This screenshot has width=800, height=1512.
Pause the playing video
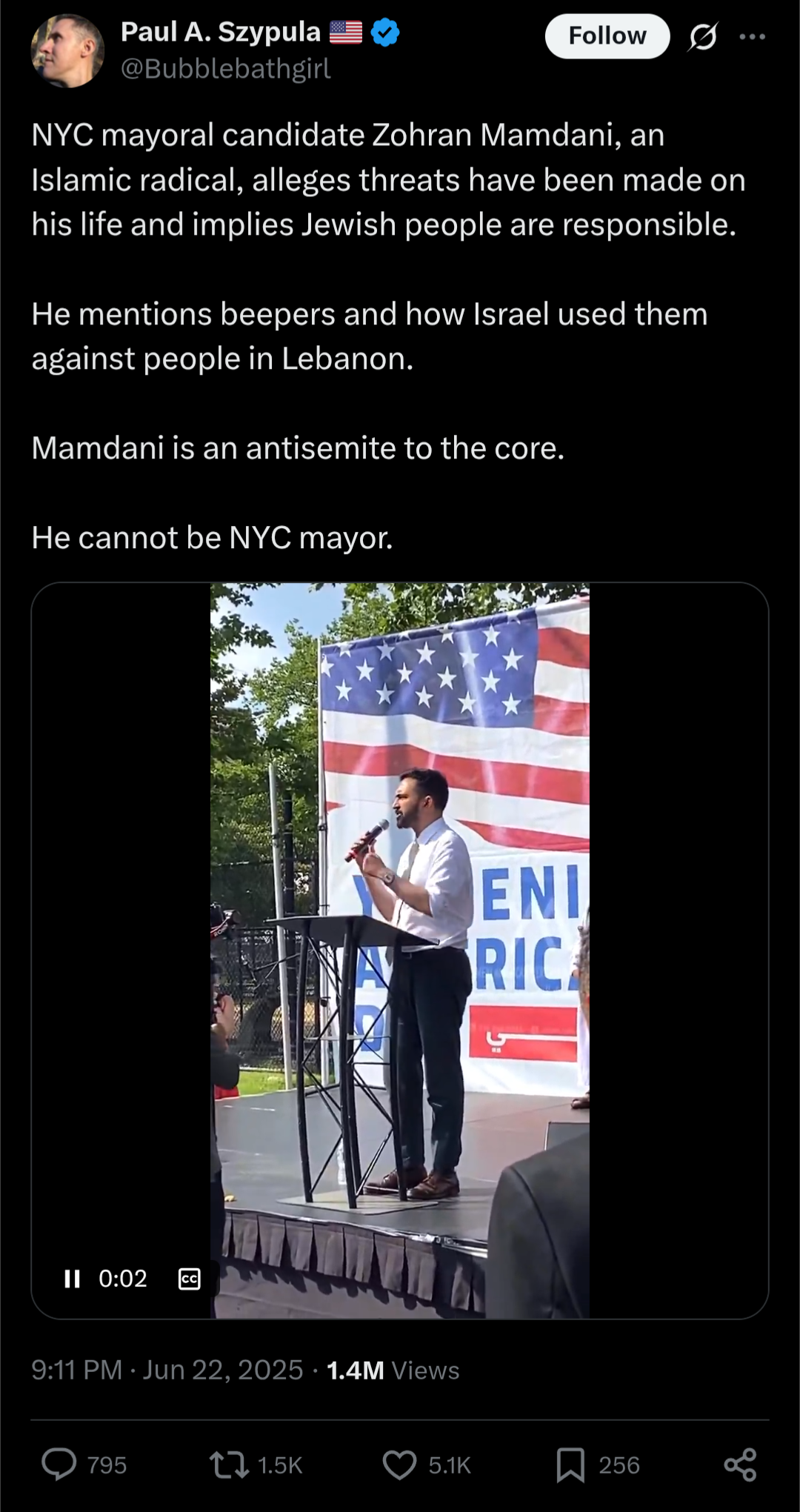(72, 1279)
